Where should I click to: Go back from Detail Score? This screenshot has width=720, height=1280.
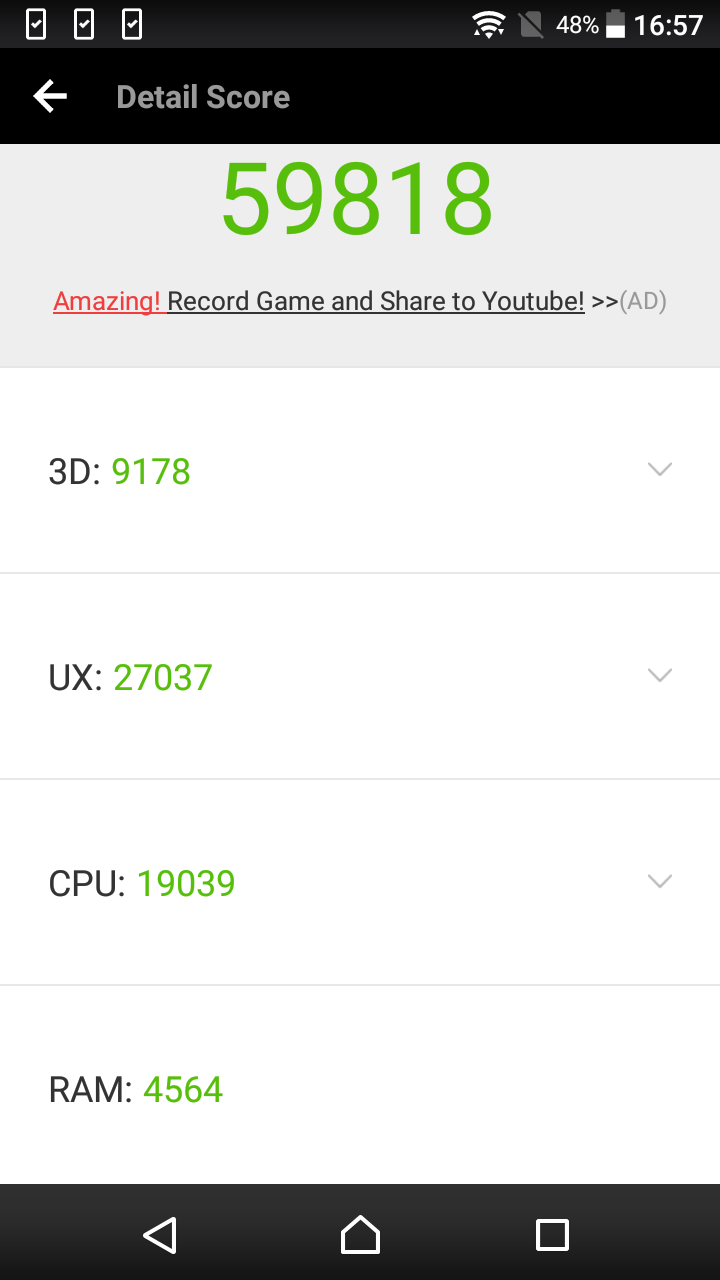50,96
